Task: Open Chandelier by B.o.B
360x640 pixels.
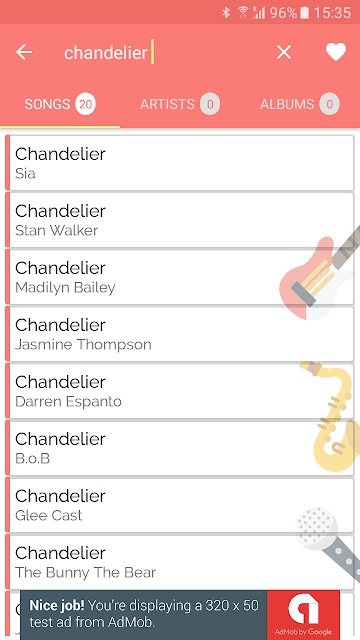Action: coord(180,449)
